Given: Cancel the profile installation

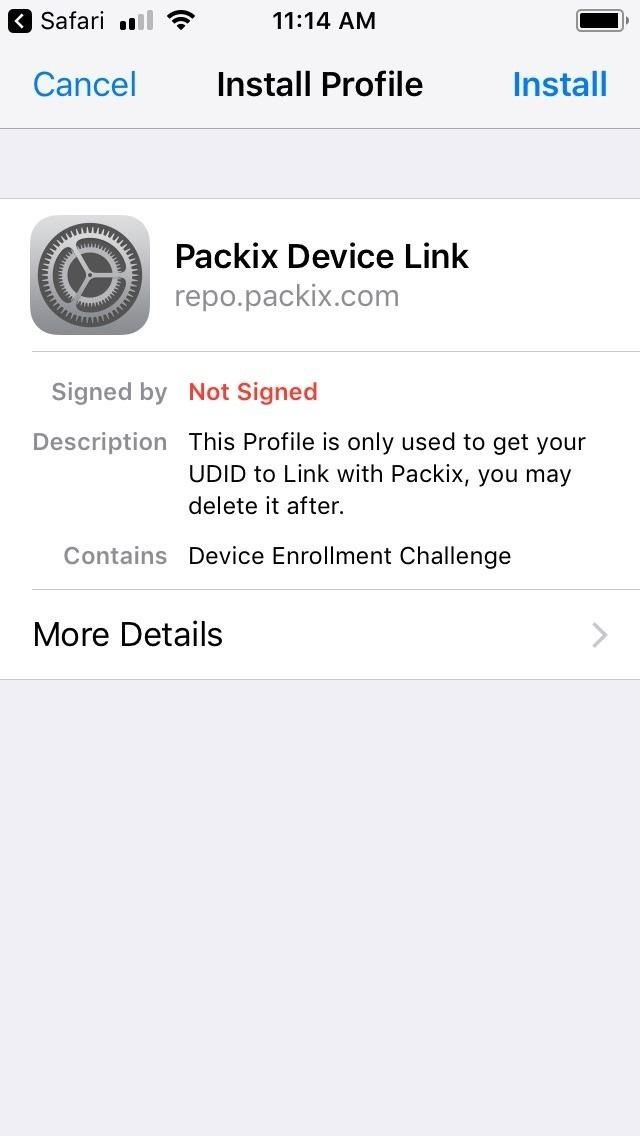Looking at the screenshot, I should tap(84, 84).
